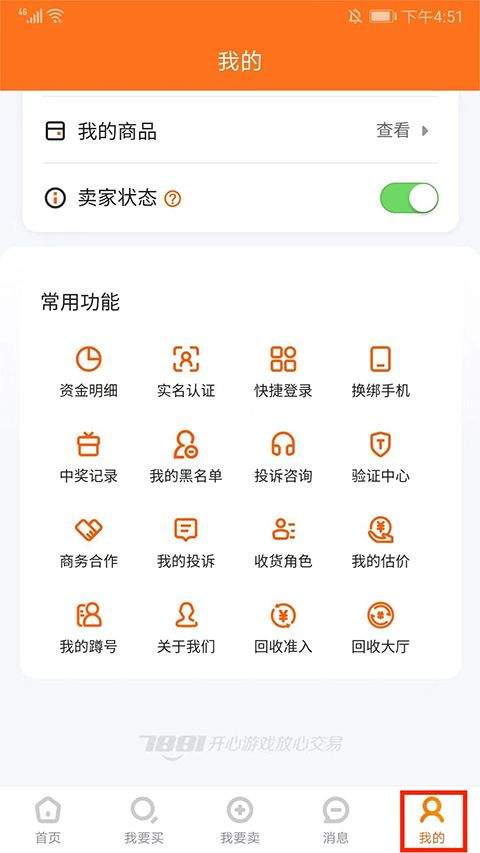Toggle the 卖家状态 switch off

pyautogui.click(x=409, y=198)
